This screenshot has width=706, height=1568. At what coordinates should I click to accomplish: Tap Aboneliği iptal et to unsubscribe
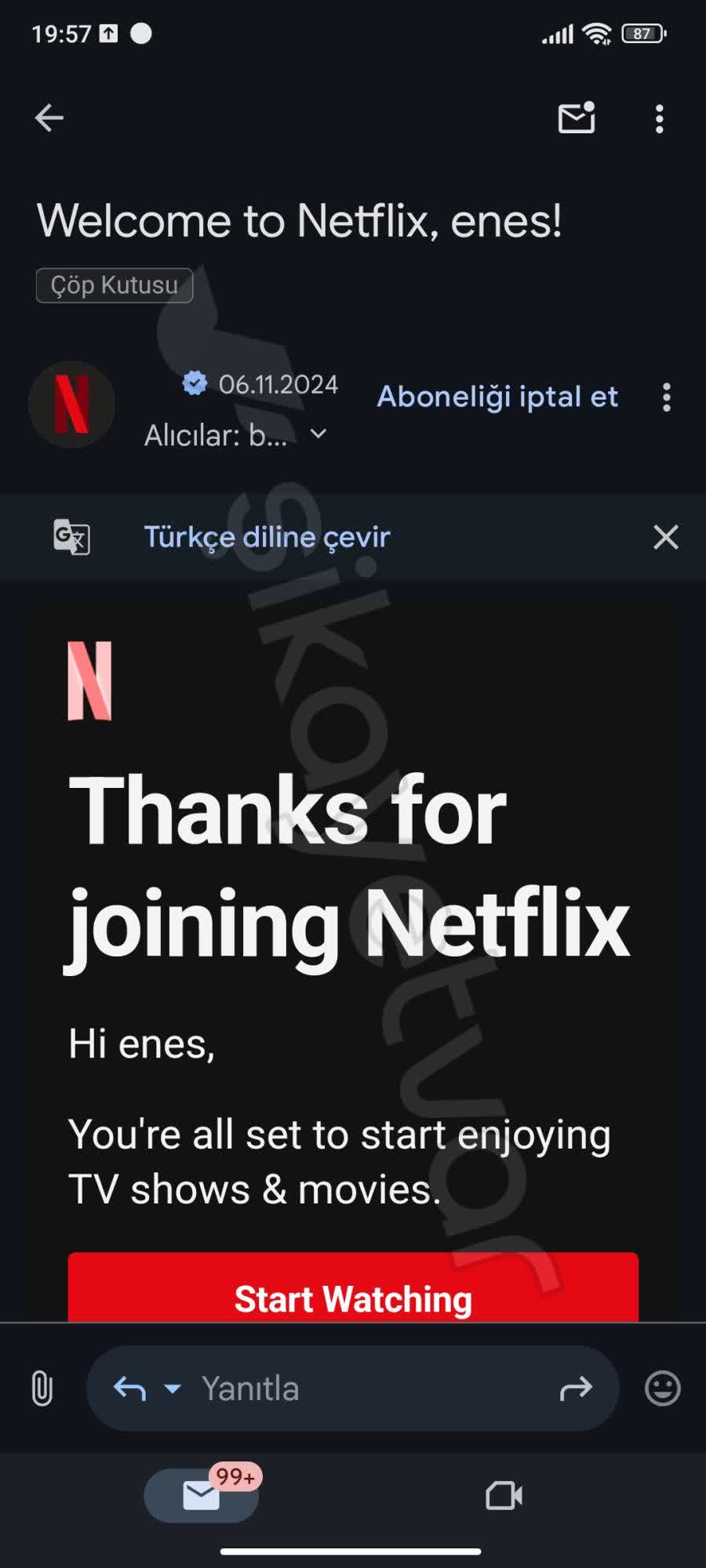(497, 397)
